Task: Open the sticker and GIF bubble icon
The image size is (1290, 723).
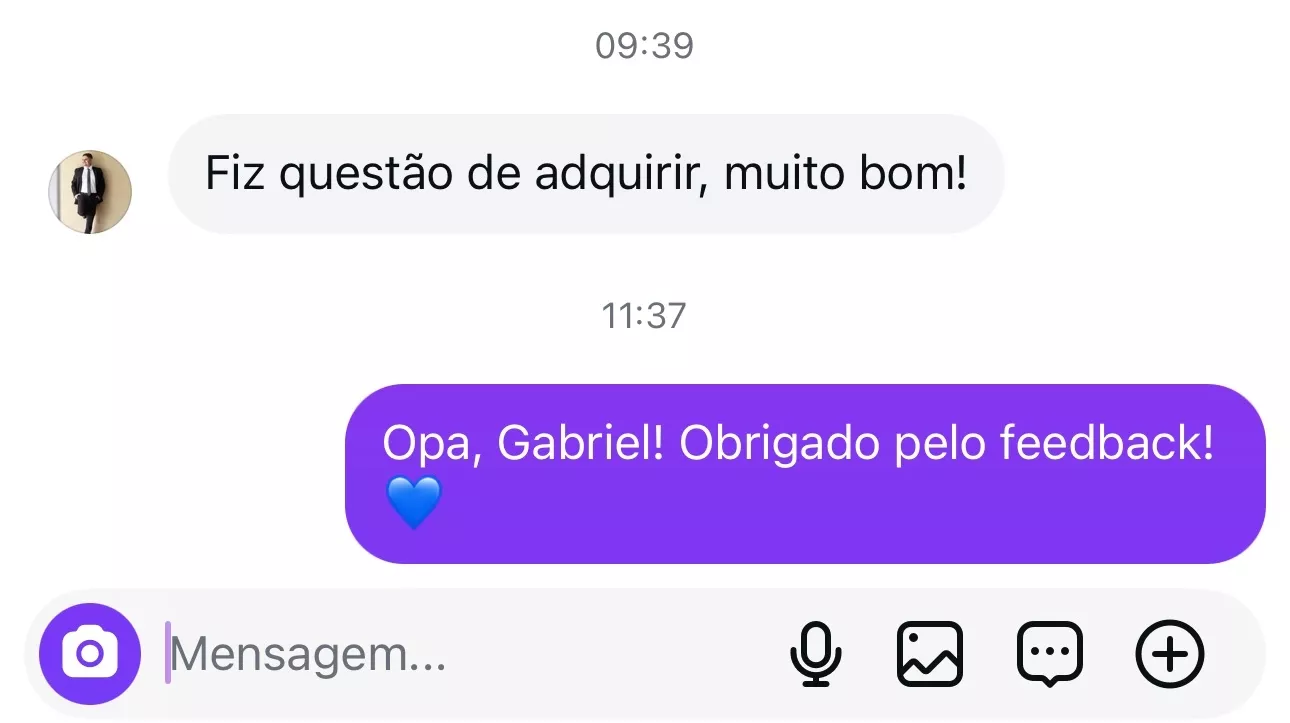Action: (x=1050, y=654)
